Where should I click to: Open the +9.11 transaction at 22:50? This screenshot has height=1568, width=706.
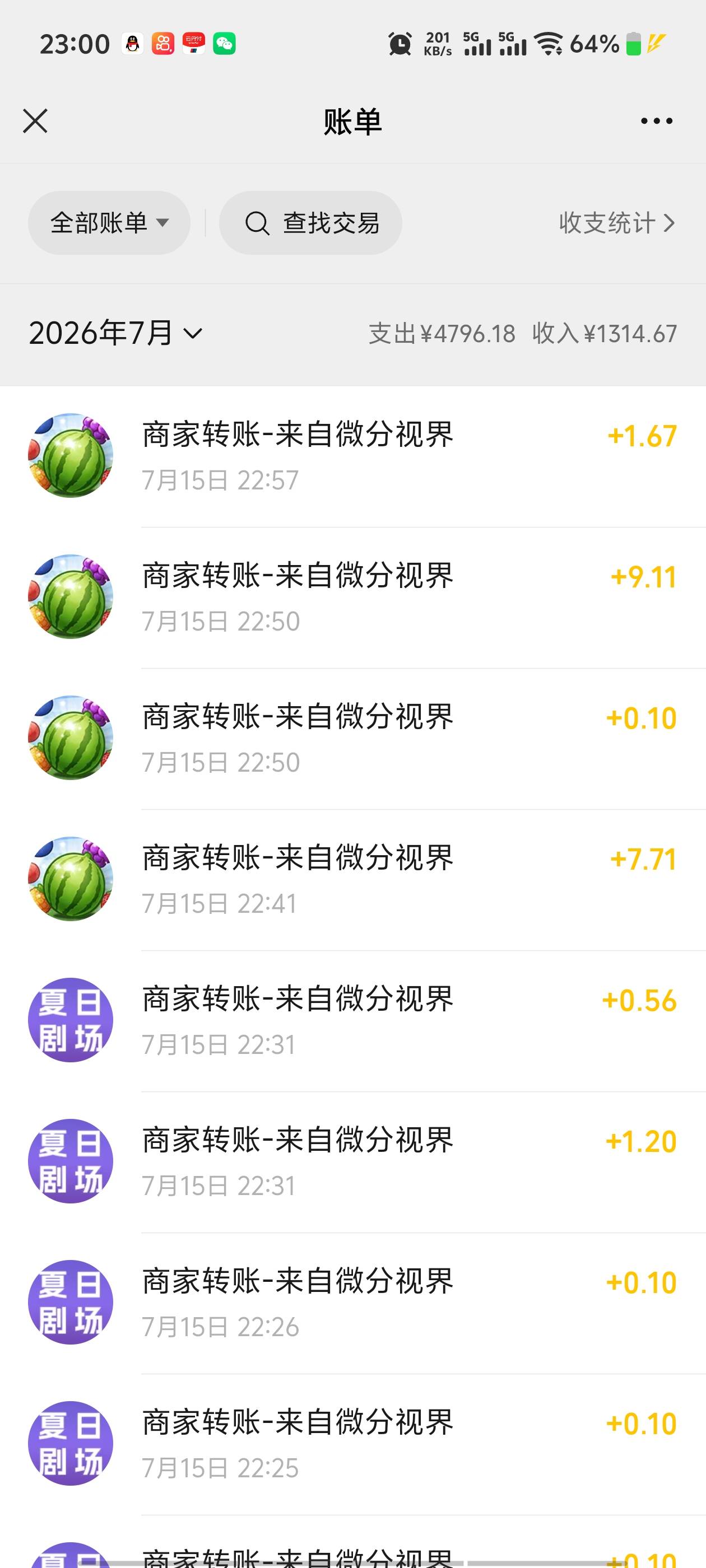pyautogui.click(x=354, y=598)
